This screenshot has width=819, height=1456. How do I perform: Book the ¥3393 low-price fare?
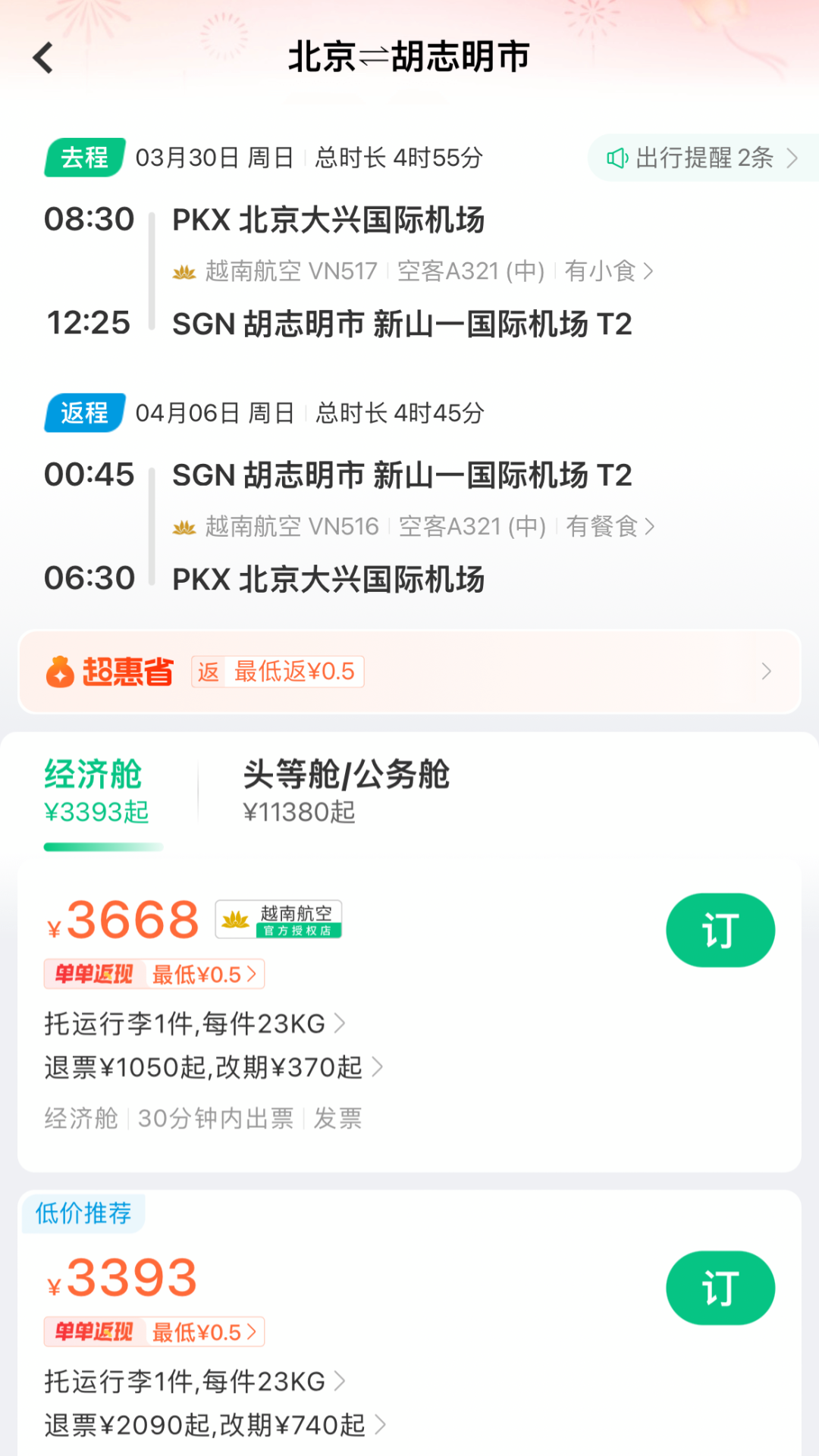[720, 1288]
